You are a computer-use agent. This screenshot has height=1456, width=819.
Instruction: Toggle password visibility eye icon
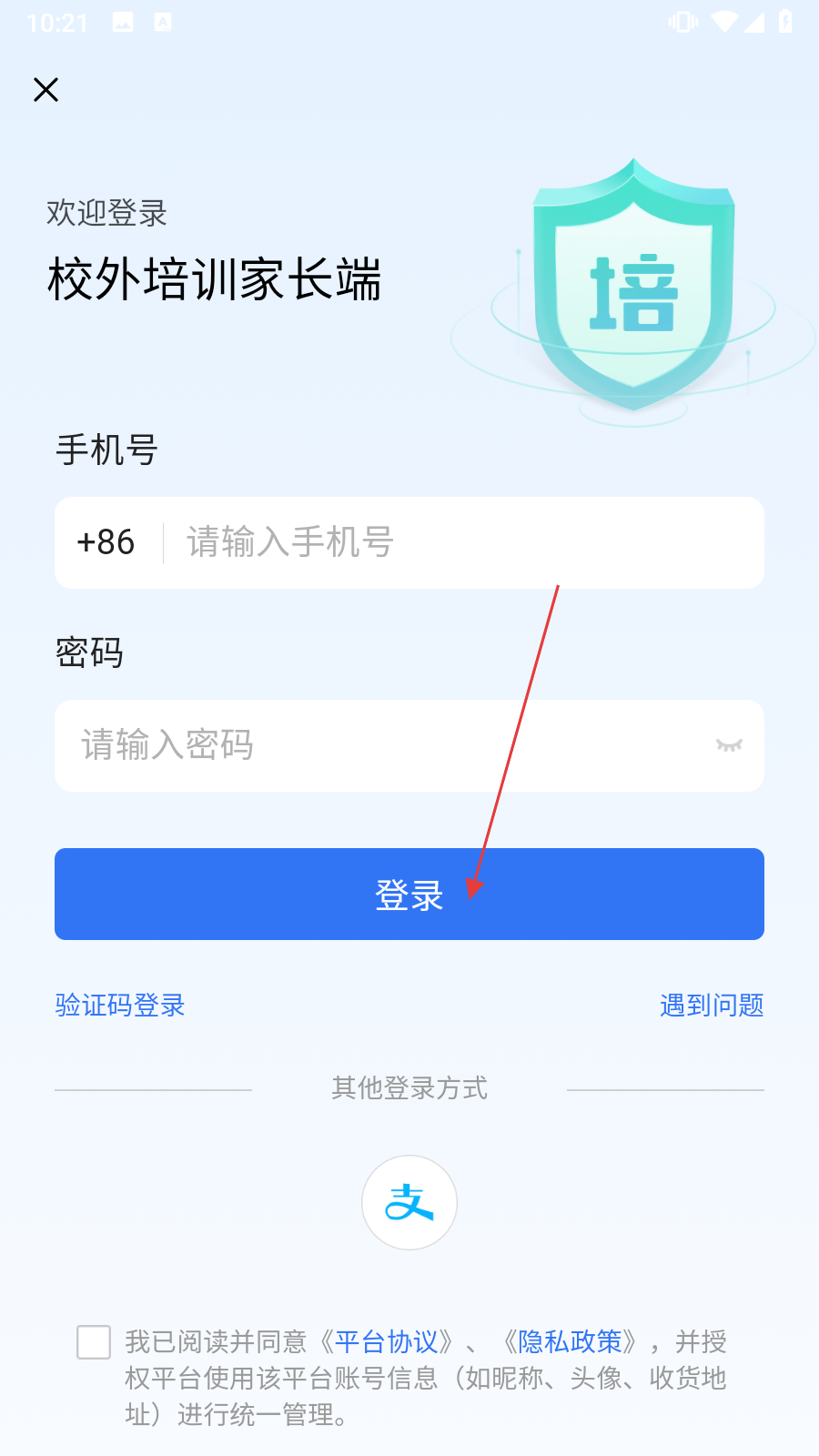coord(729,745)
